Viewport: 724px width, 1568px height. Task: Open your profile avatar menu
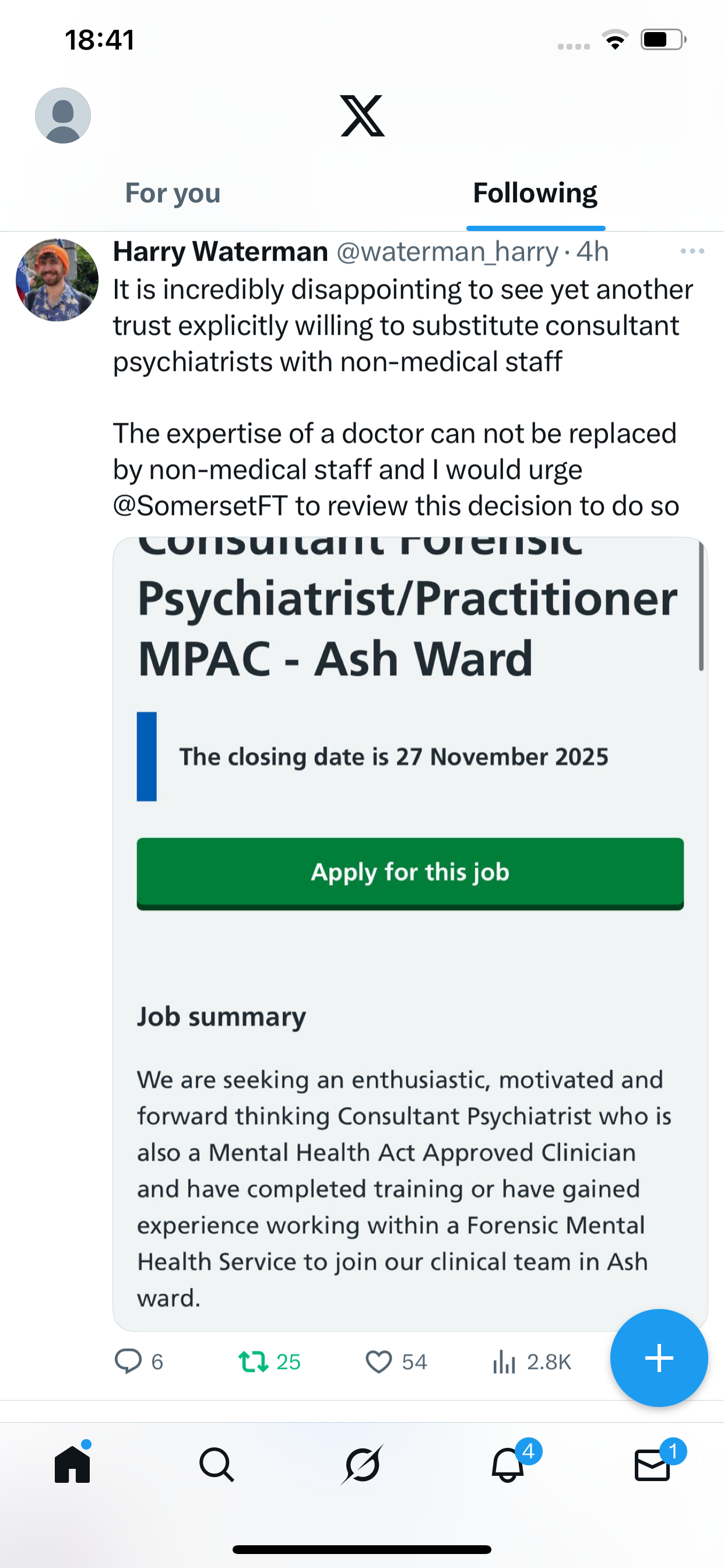coord(63,116)
